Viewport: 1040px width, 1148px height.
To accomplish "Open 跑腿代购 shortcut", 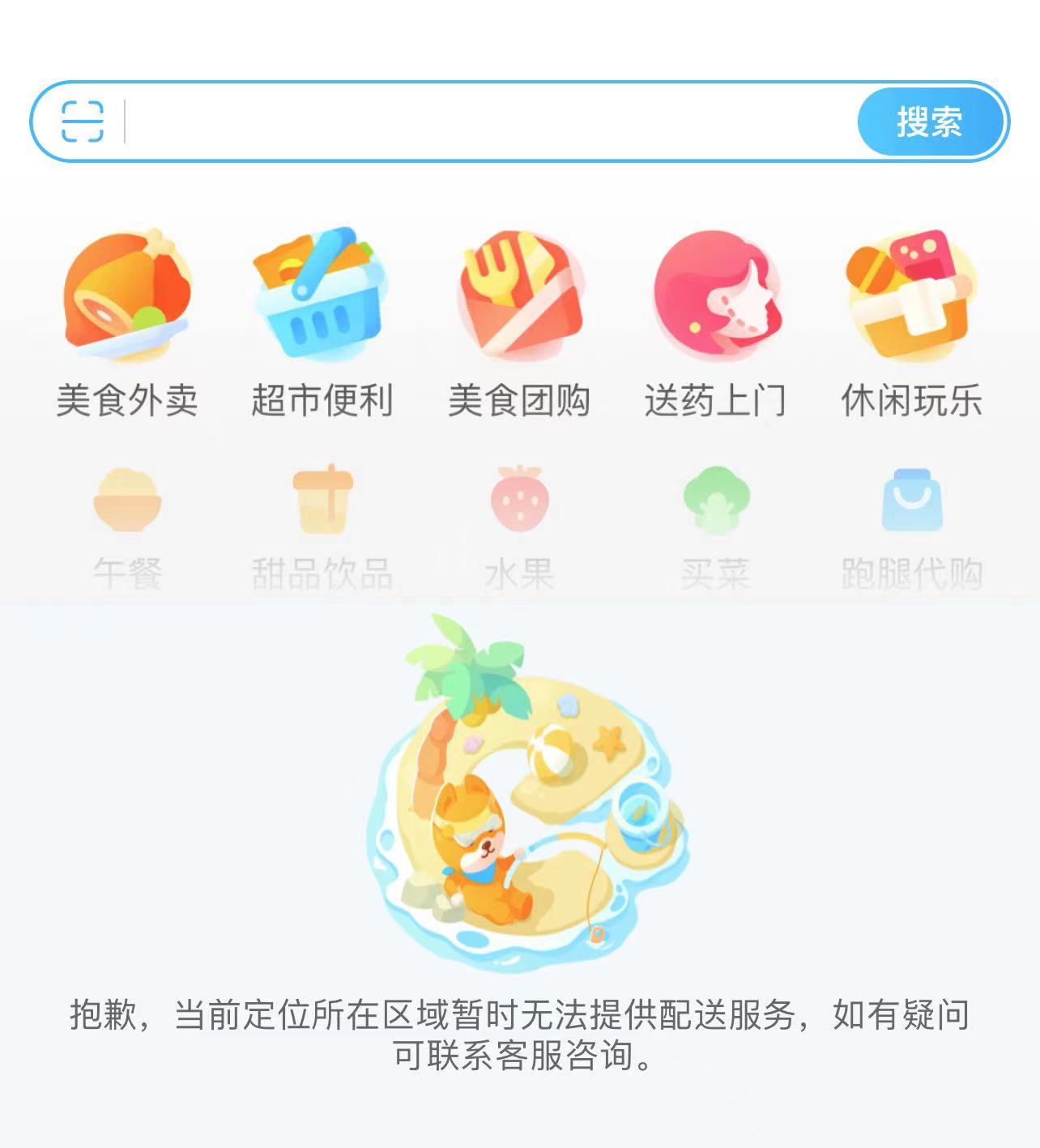I will [911, 527].
